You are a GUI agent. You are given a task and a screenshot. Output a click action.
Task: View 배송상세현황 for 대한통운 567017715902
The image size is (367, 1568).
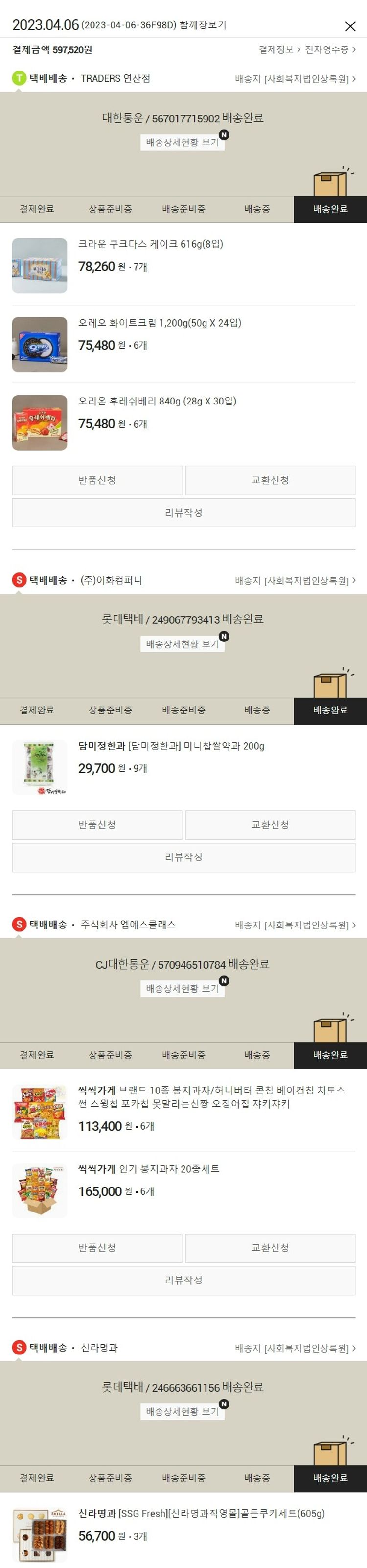(182, 143)
